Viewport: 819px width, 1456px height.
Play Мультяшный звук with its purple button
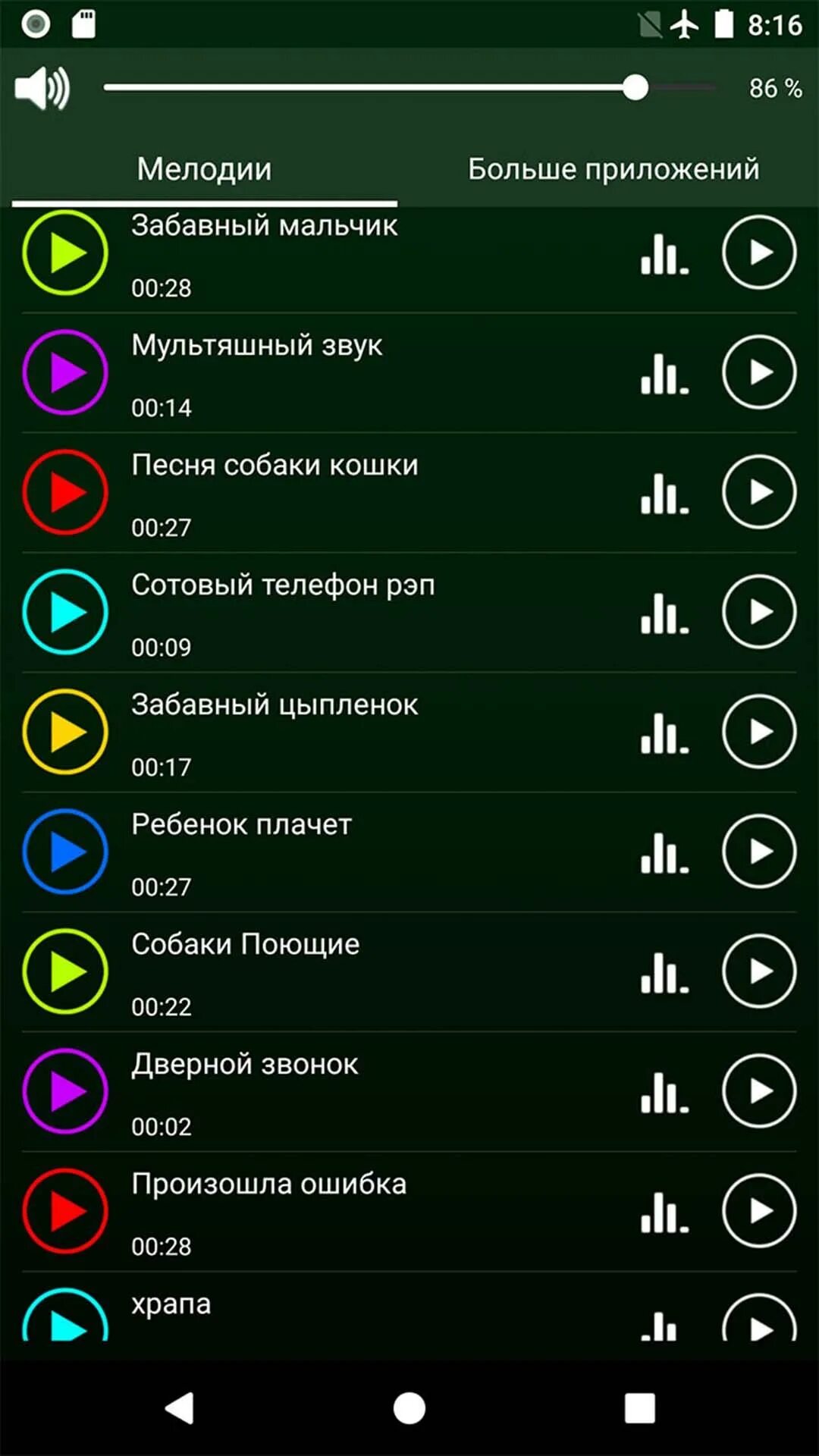[65, 372]
